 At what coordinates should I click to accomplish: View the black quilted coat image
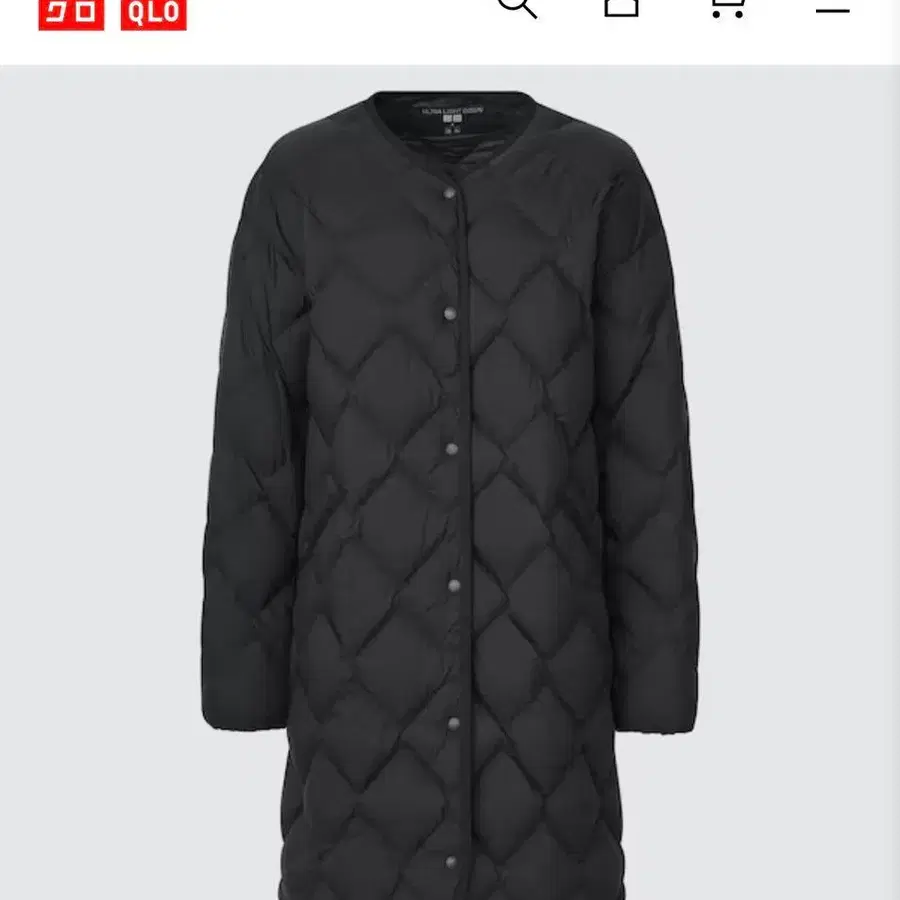point(450,490)
